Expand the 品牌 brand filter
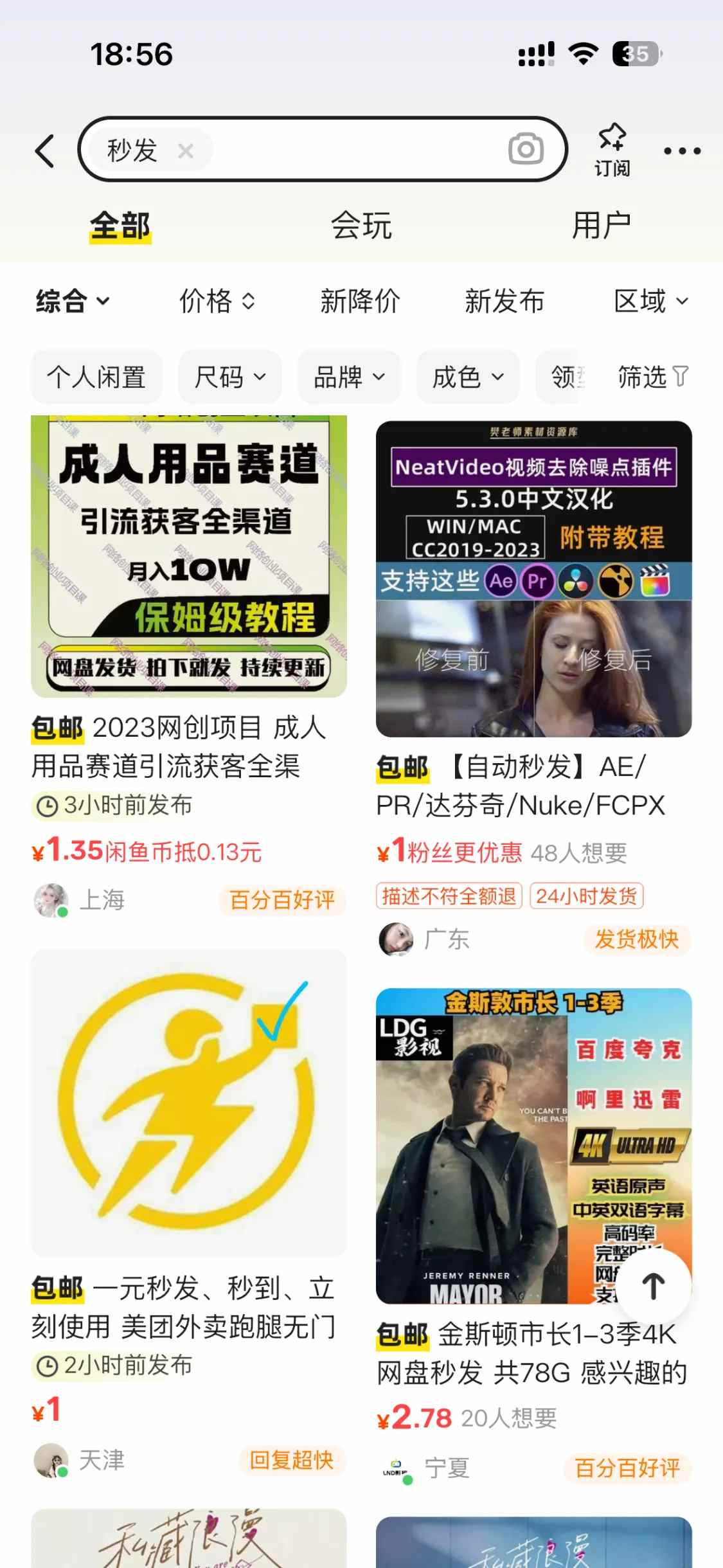Screen dimensions: 723x1568 point(349,377)
